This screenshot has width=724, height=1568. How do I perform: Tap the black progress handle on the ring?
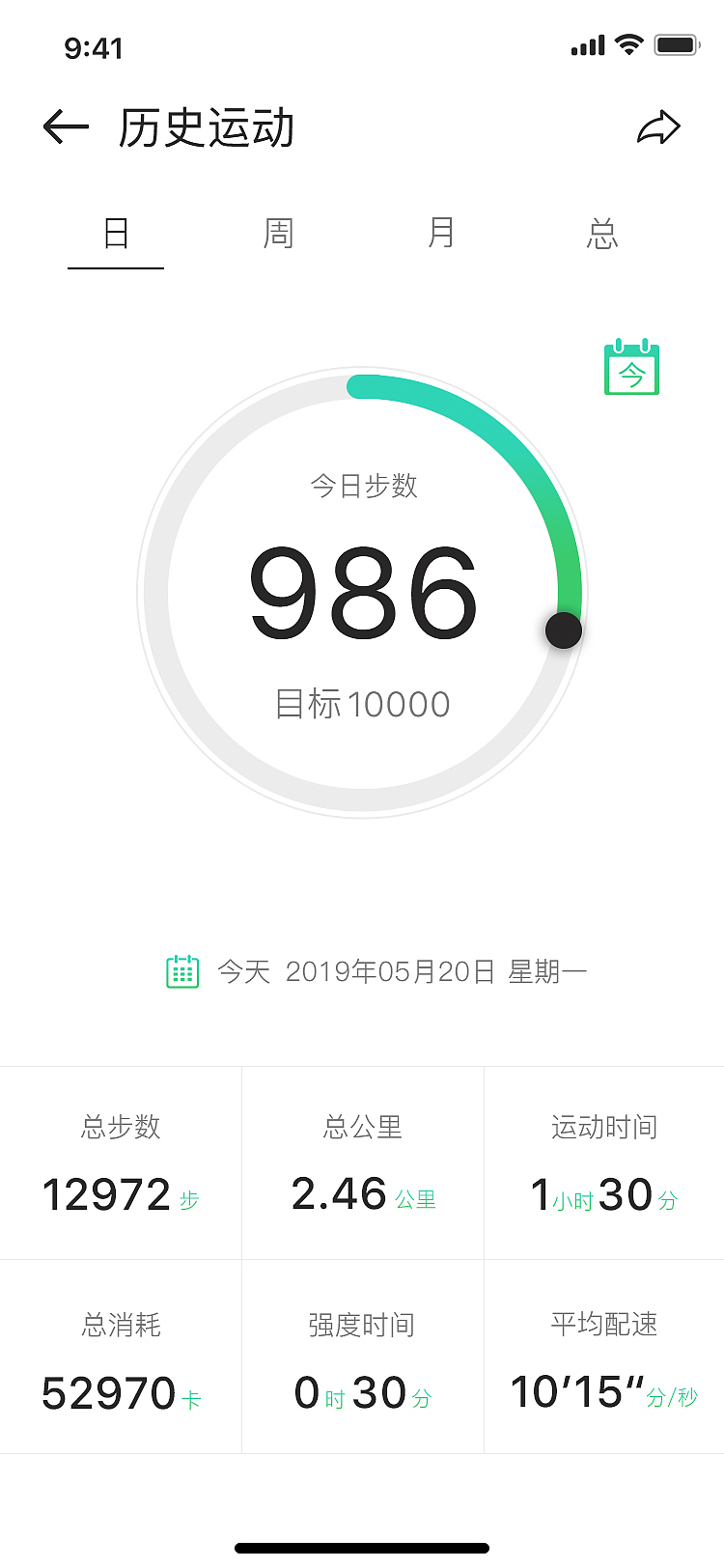coord(563,630)
